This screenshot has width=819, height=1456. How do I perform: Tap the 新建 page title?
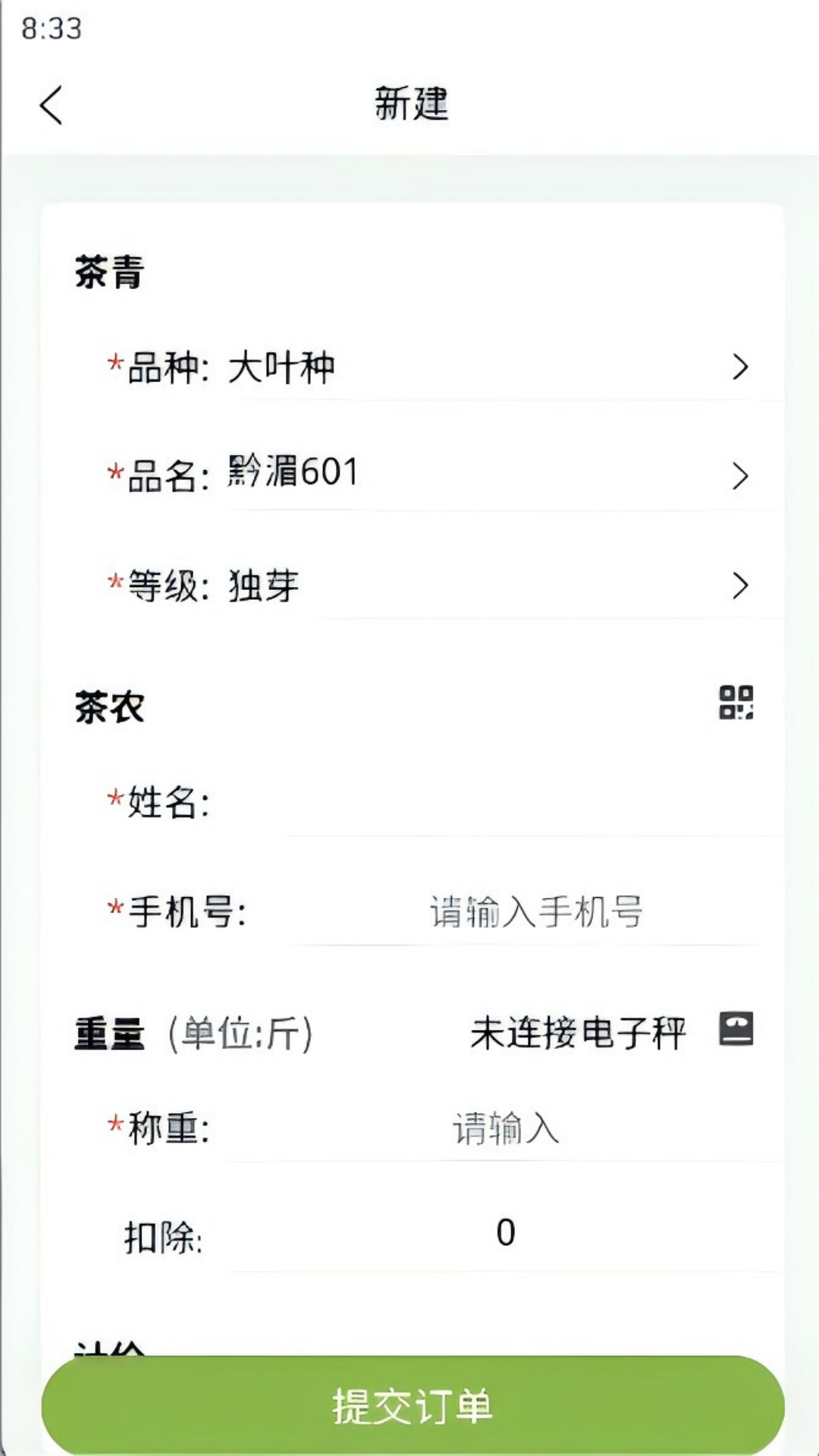click(409, 106)
